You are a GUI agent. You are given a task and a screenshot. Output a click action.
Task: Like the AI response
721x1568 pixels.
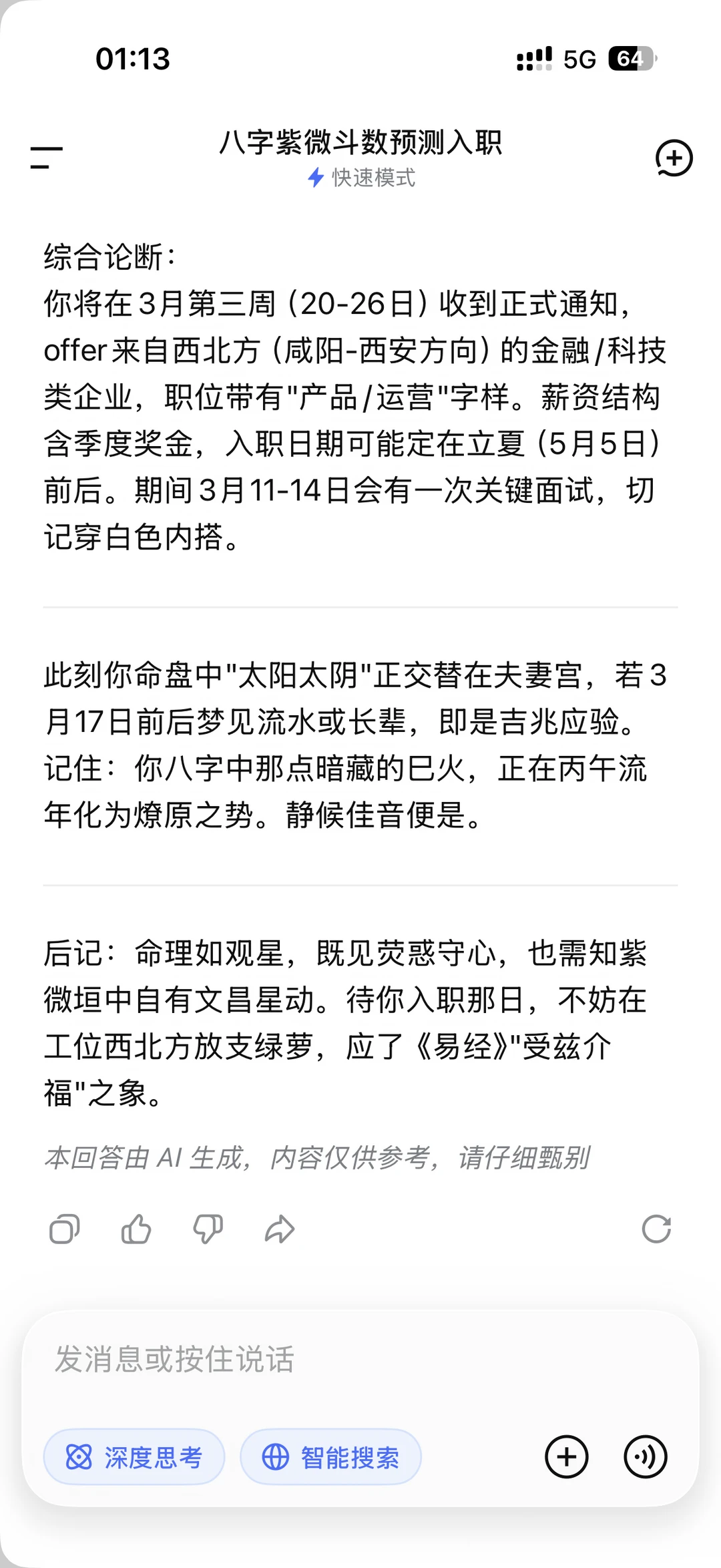click(136, 1229)
